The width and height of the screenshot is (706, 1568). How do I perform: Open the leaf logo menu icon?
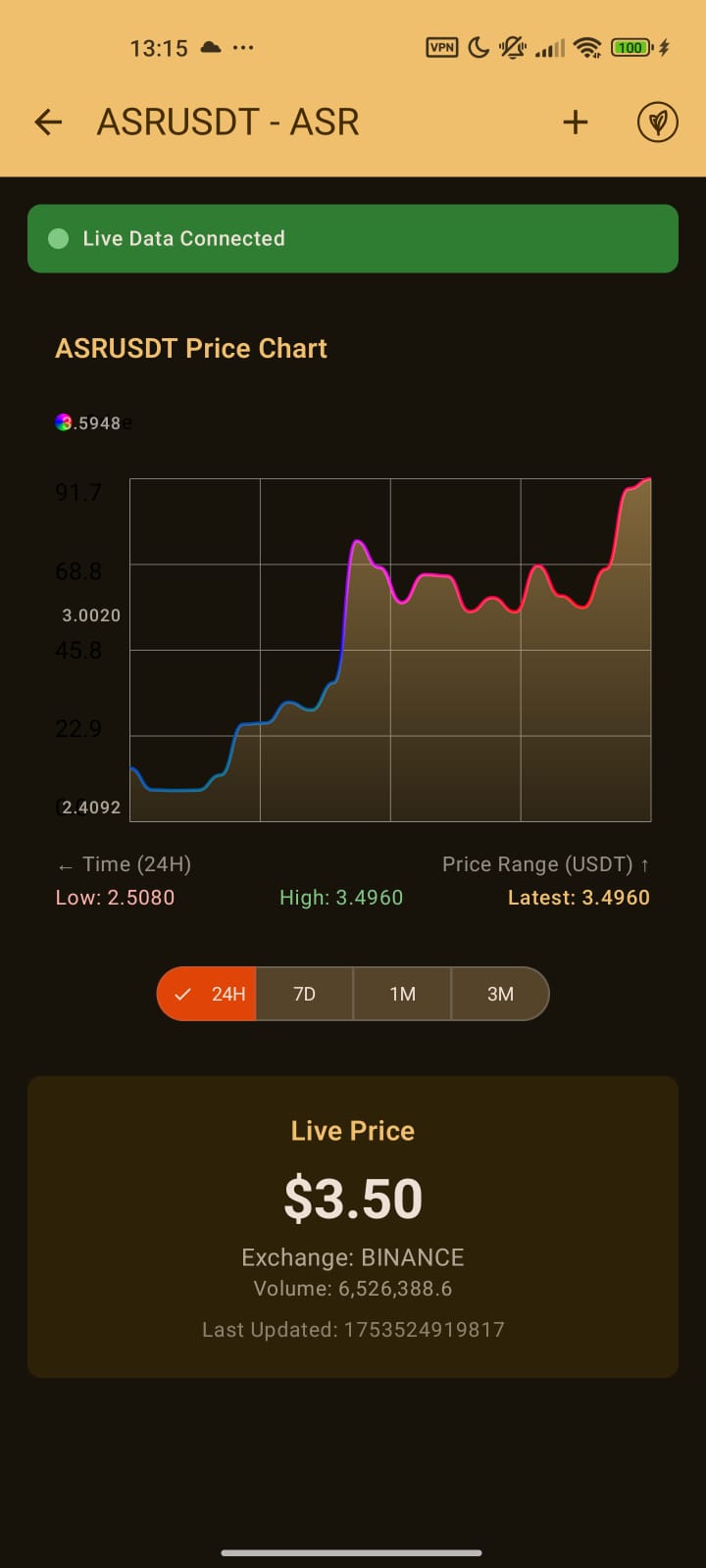[x=658, y=122]
